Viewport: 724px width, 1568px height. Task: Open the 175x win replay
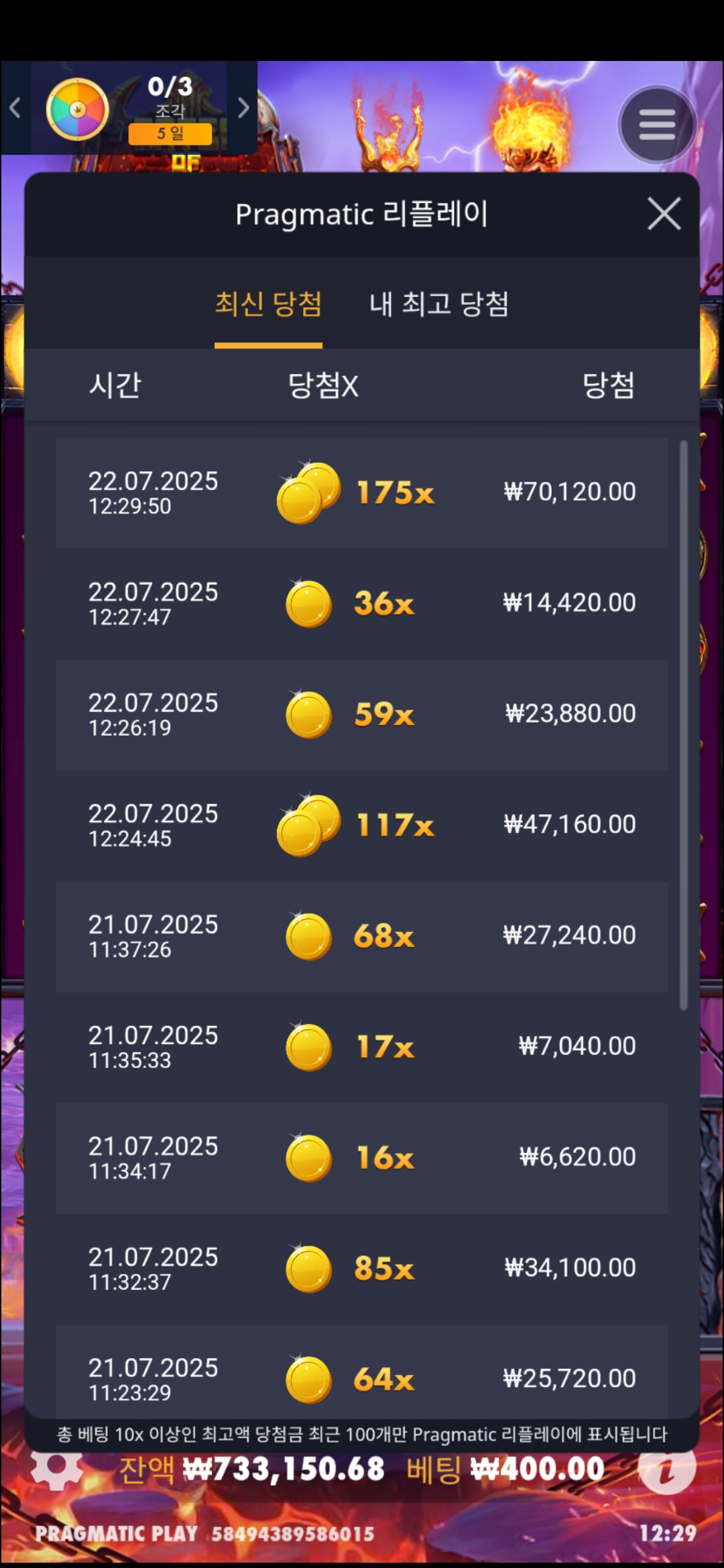(x=362, y=493)
